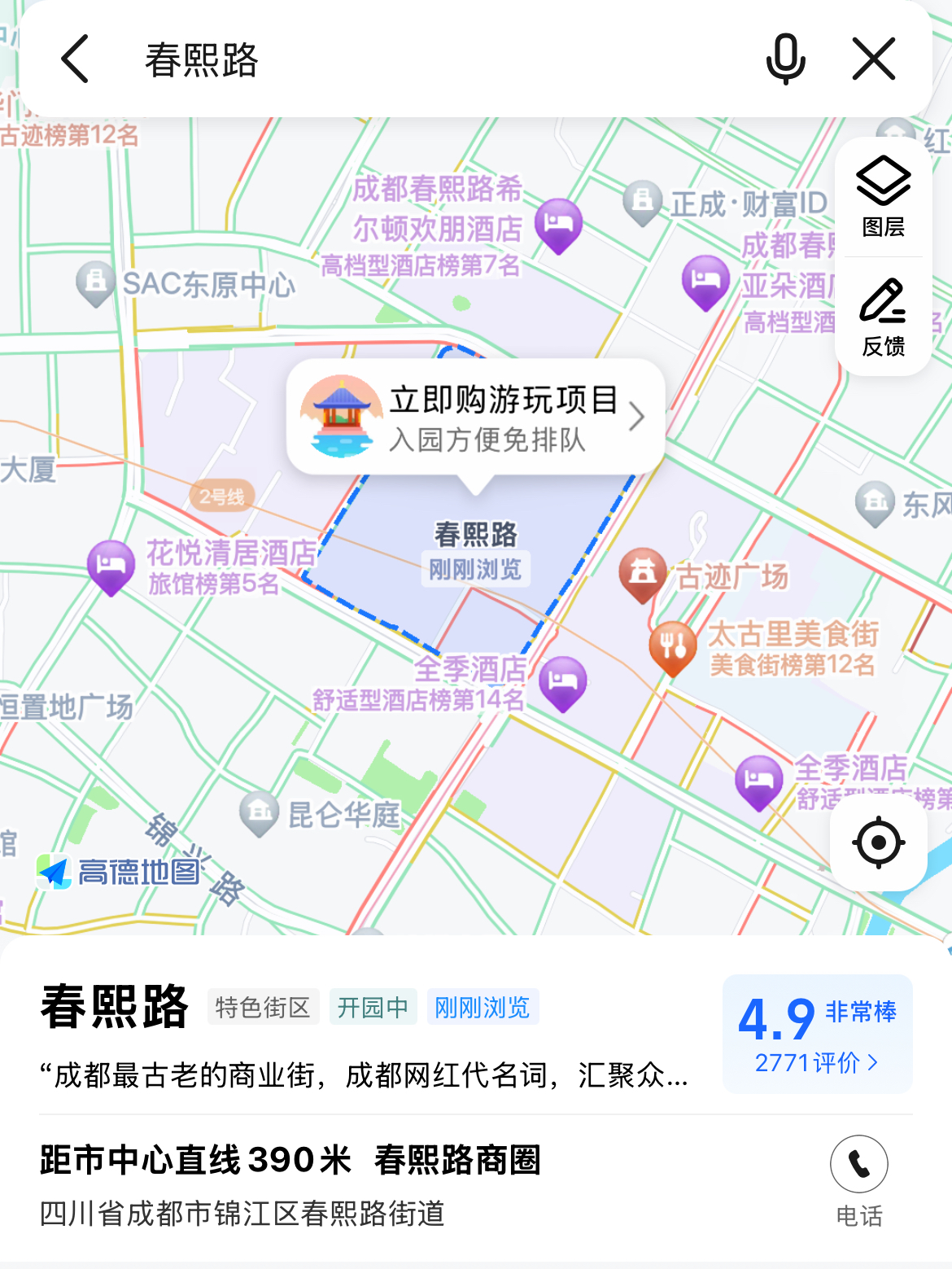View the 2771评价 reviews
This screenshot has height=1269, width=952.
pyautogui.click(x=817, y=1062)
